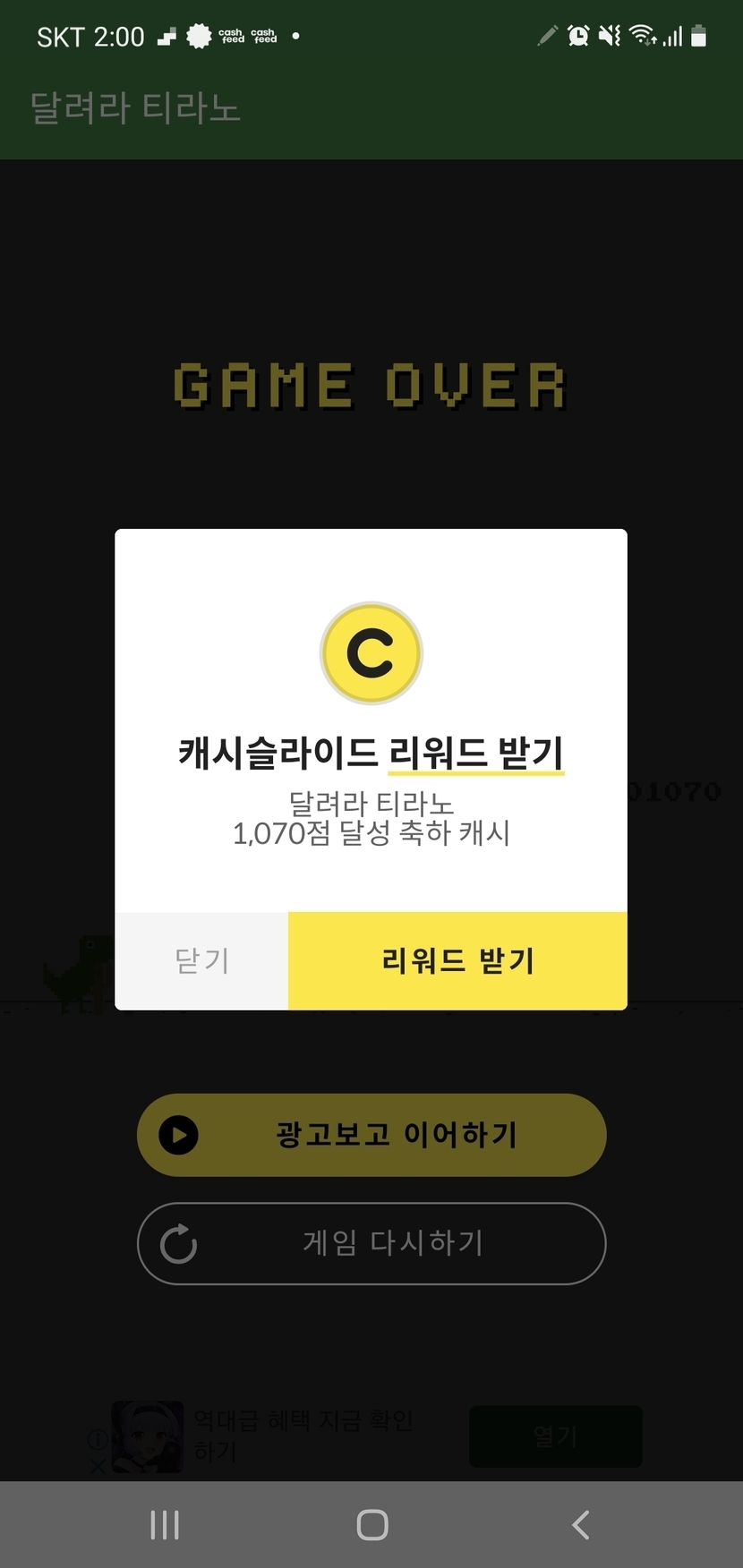Go back with the system back button
This screenshot has width=743, height=1568.
(x=580, y=1525)
